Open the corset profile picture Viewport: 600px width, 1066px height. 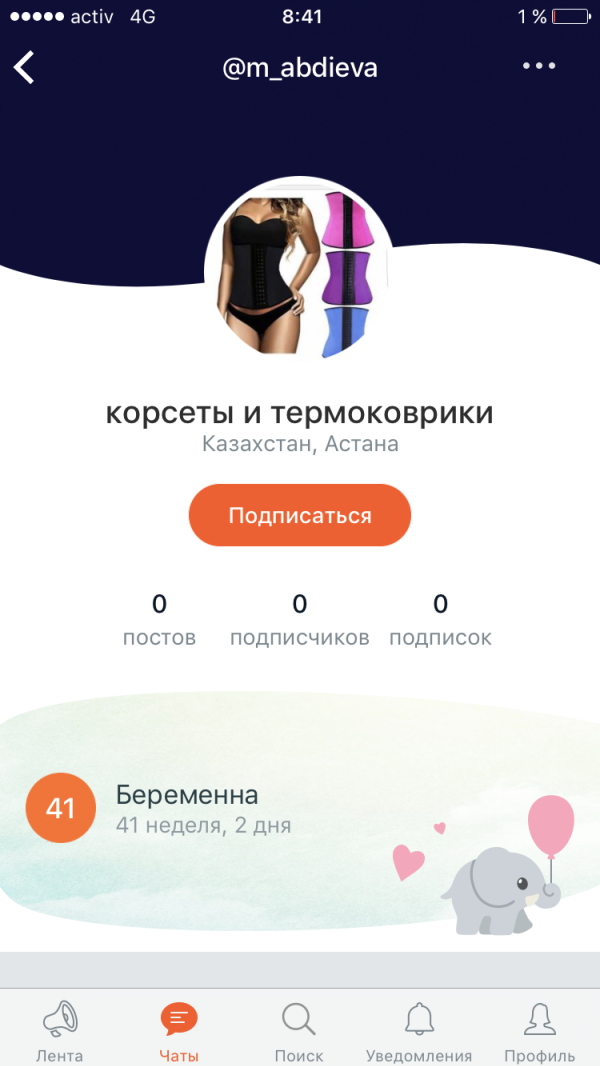[x=300, y=270]
